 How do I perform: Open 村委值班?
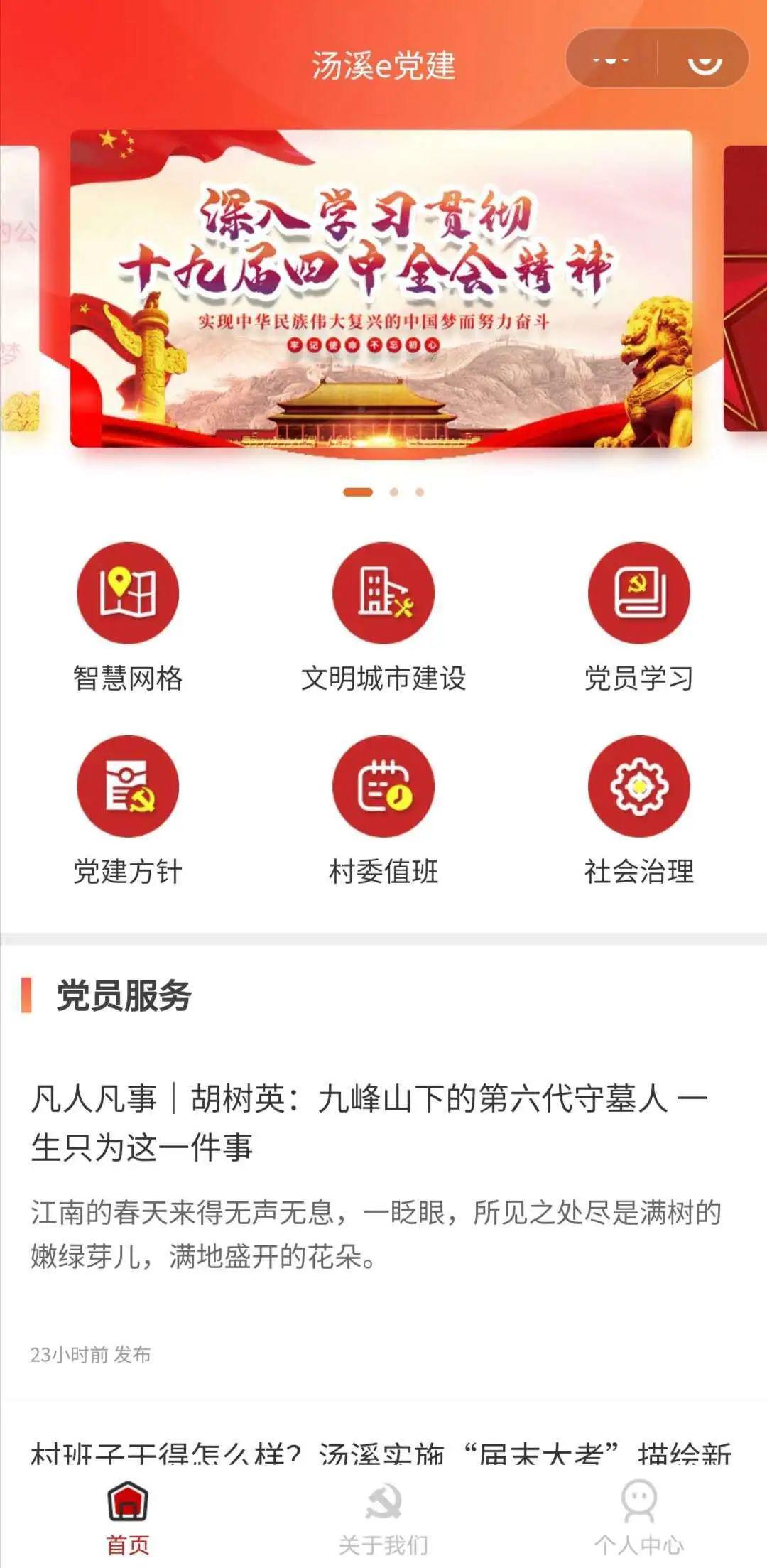[x=383, y=811]
